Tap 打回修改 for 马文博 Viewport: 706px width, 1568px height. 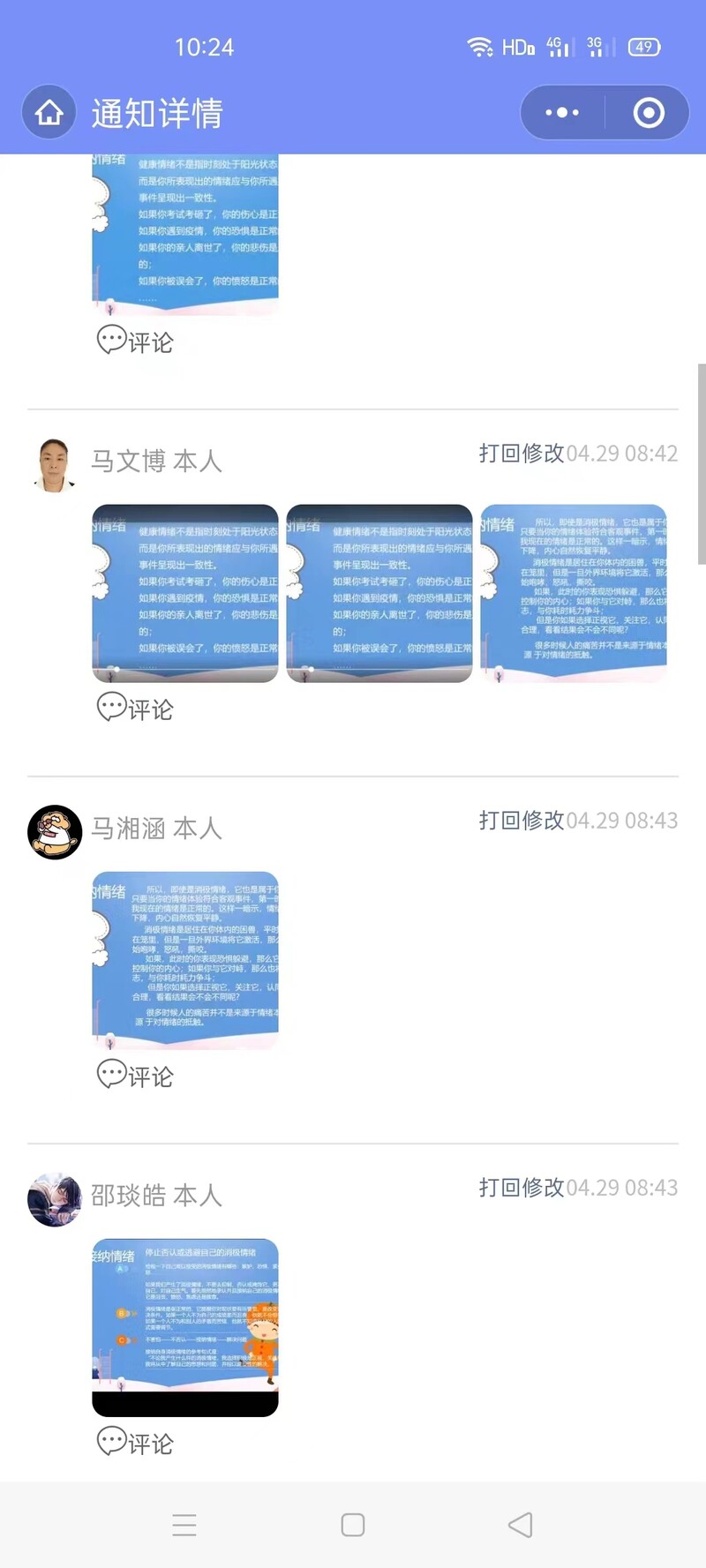point(521,454)
